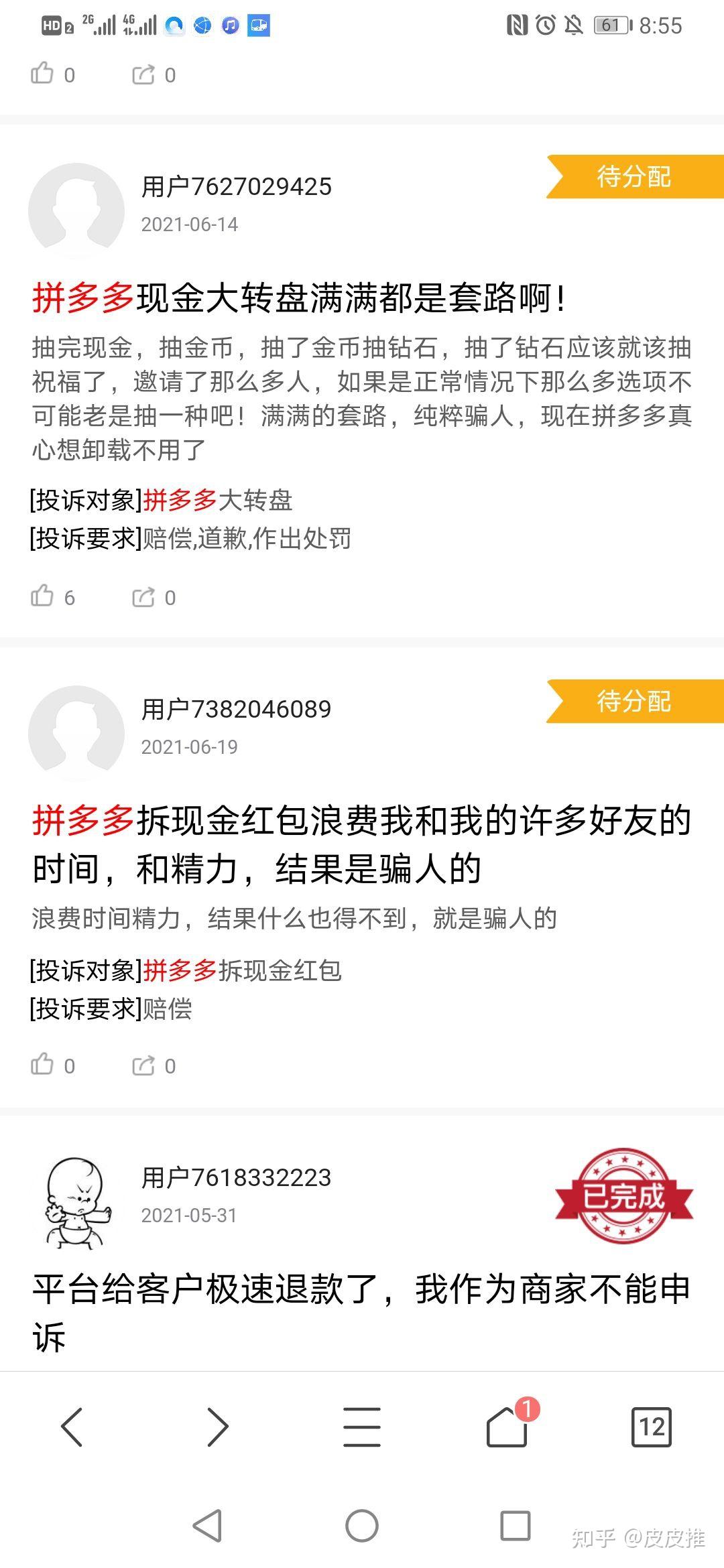Viewport: 724px width, 1568px height.
Task: Tap the system back button
Action: click(x=208, y=1526)
